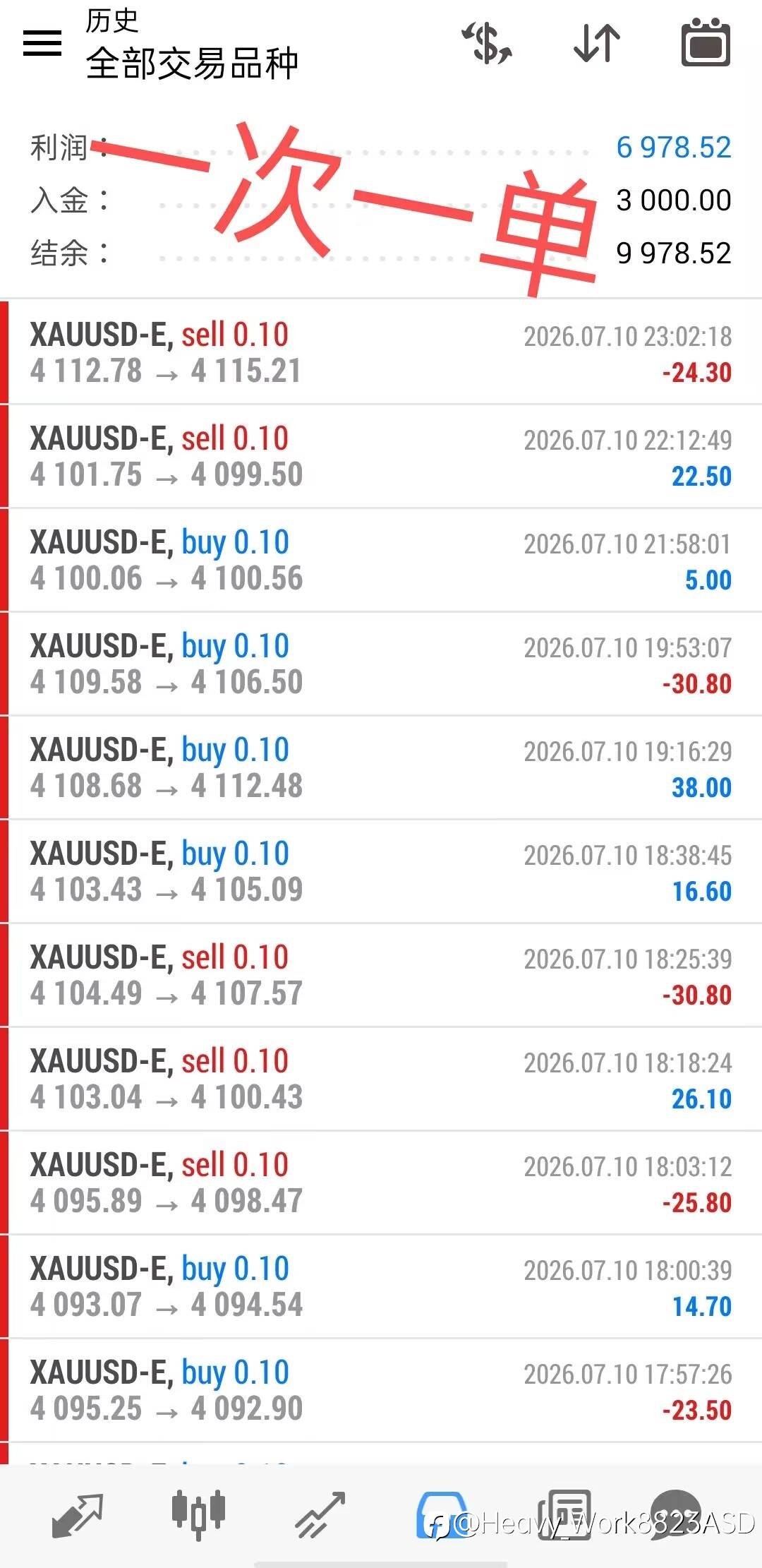
Task: Switch to the Messages chat bubble tab
Action: 675,1514
